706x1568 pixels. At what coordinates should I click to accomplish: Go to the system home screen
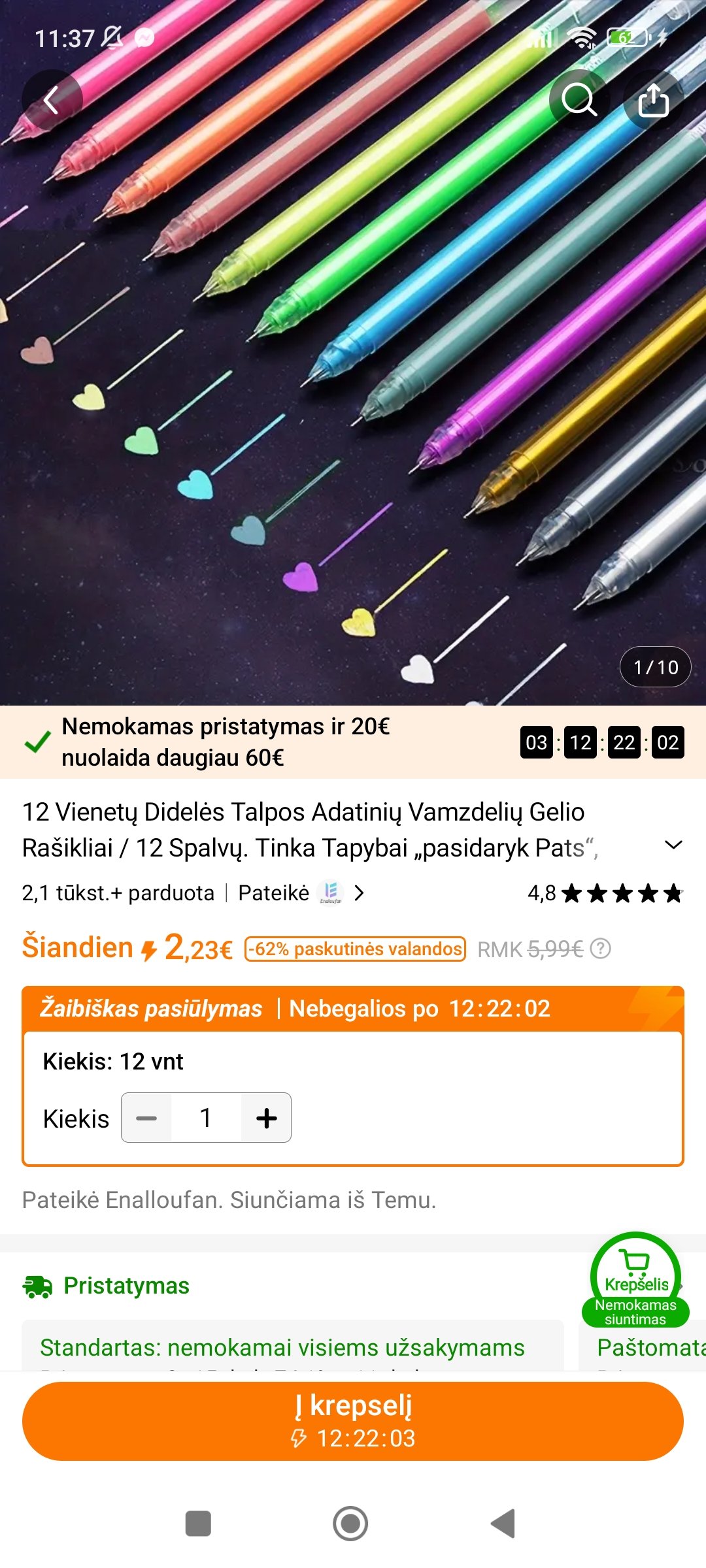click(350, 1524)
